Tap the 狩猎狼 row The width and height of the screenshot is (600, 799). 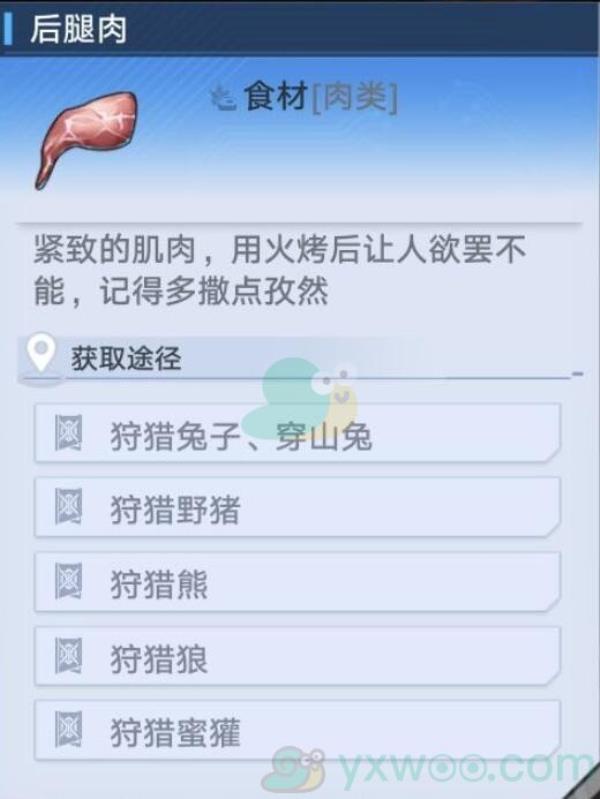pyautogui.click(x=296, y=657)
